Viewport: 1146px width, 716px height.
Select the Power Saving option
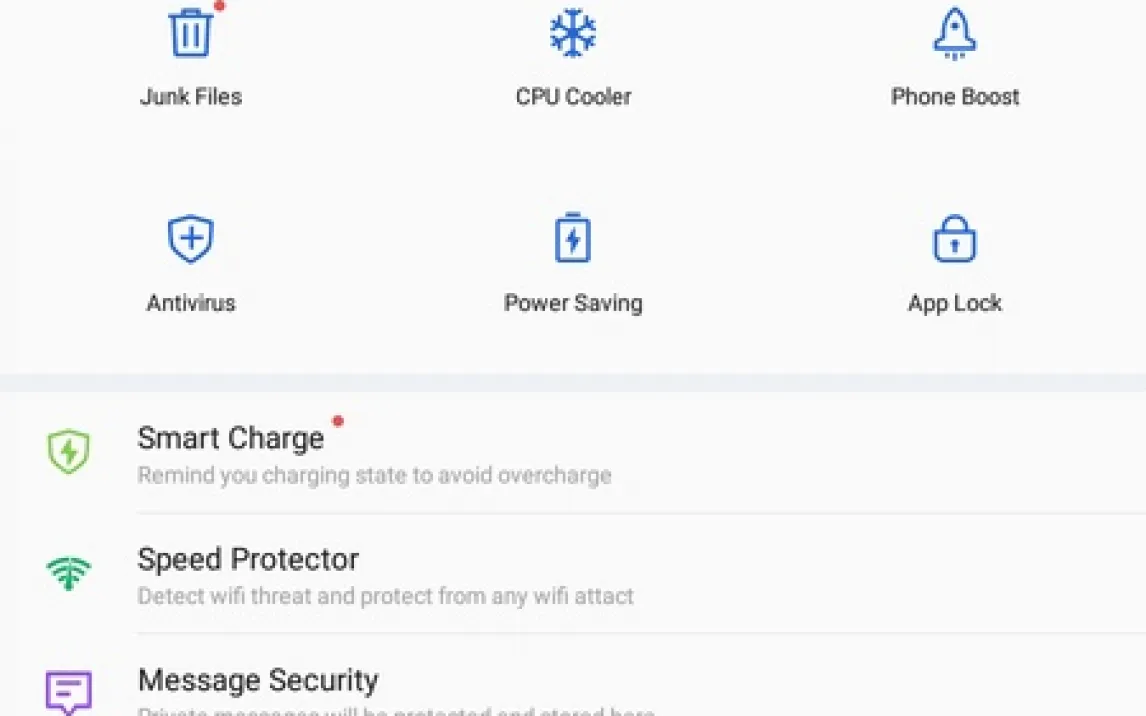[x=573, y=263]
